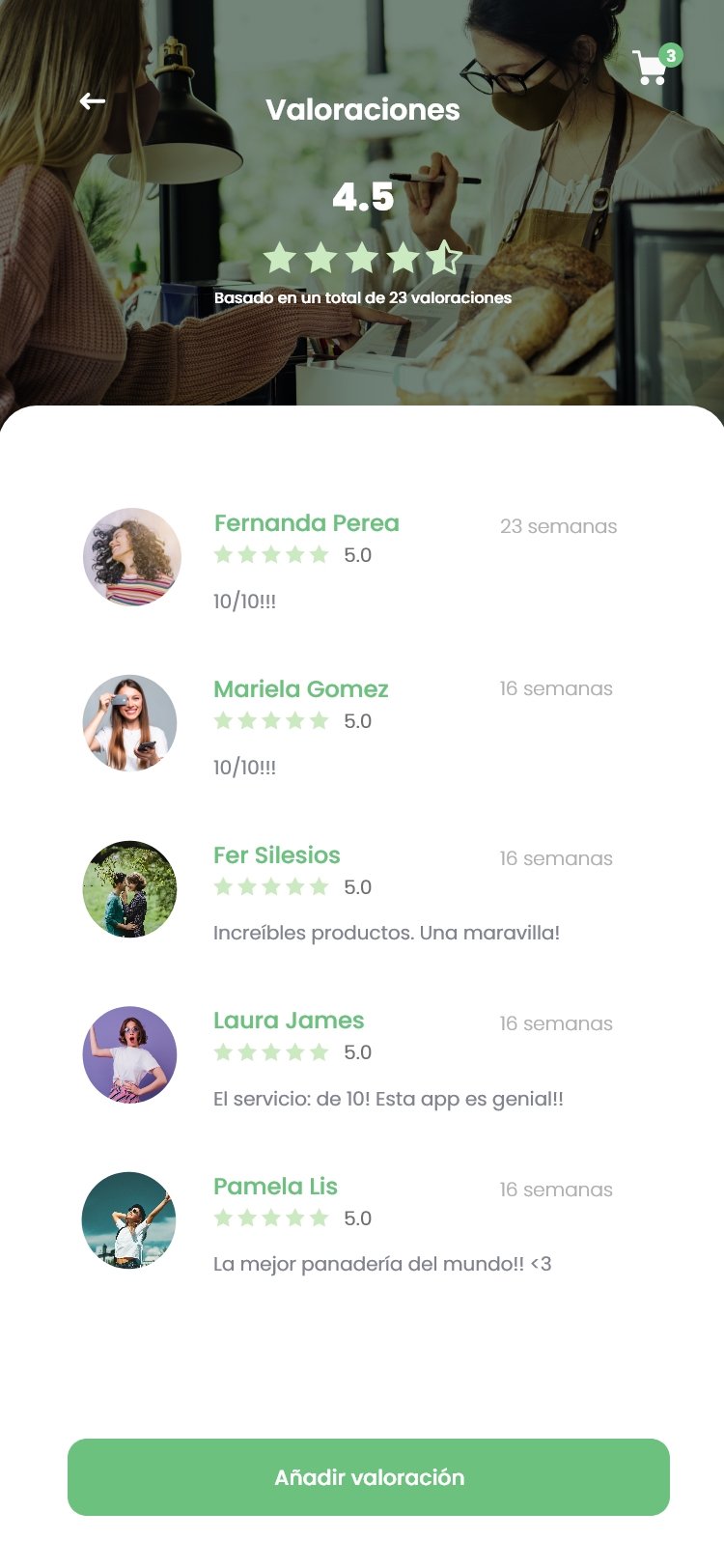Image resolution: width=724 pixels, height=1568 pixels.
Task: Go back using the arrow icon
Action: click(x=93, y=101)
